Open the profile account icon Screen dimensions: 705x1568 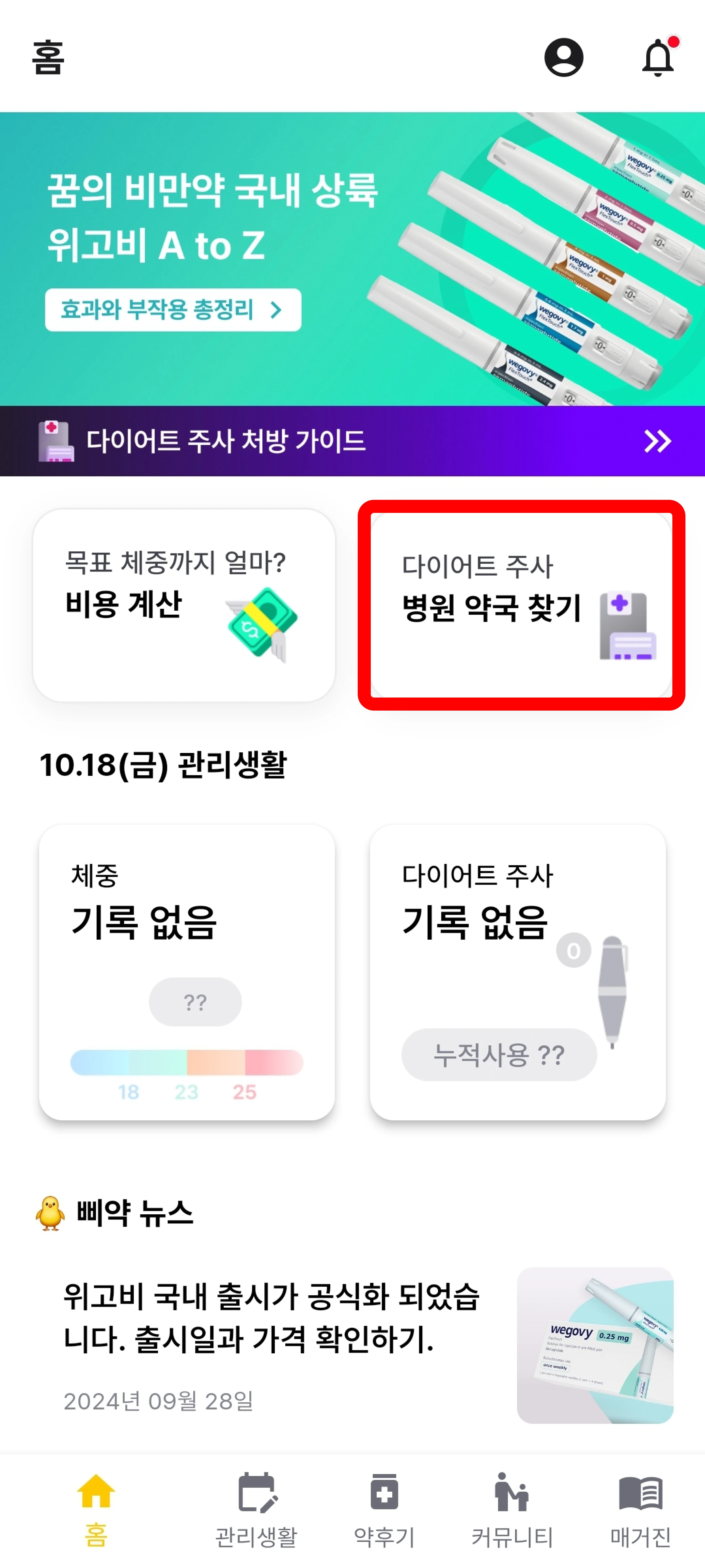563,57
